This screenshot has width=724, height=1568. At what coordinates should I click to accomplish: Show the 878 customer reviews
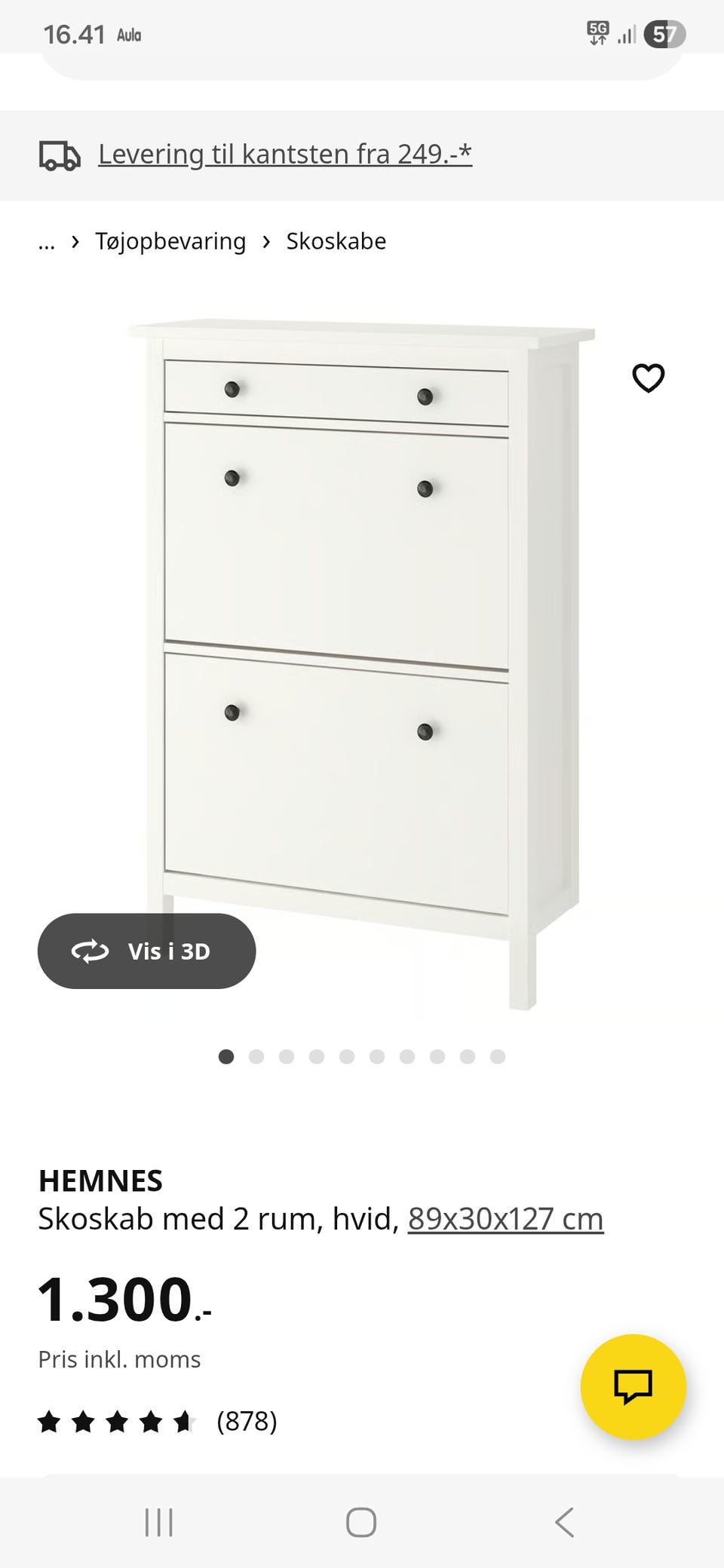tap(247, 1421)
